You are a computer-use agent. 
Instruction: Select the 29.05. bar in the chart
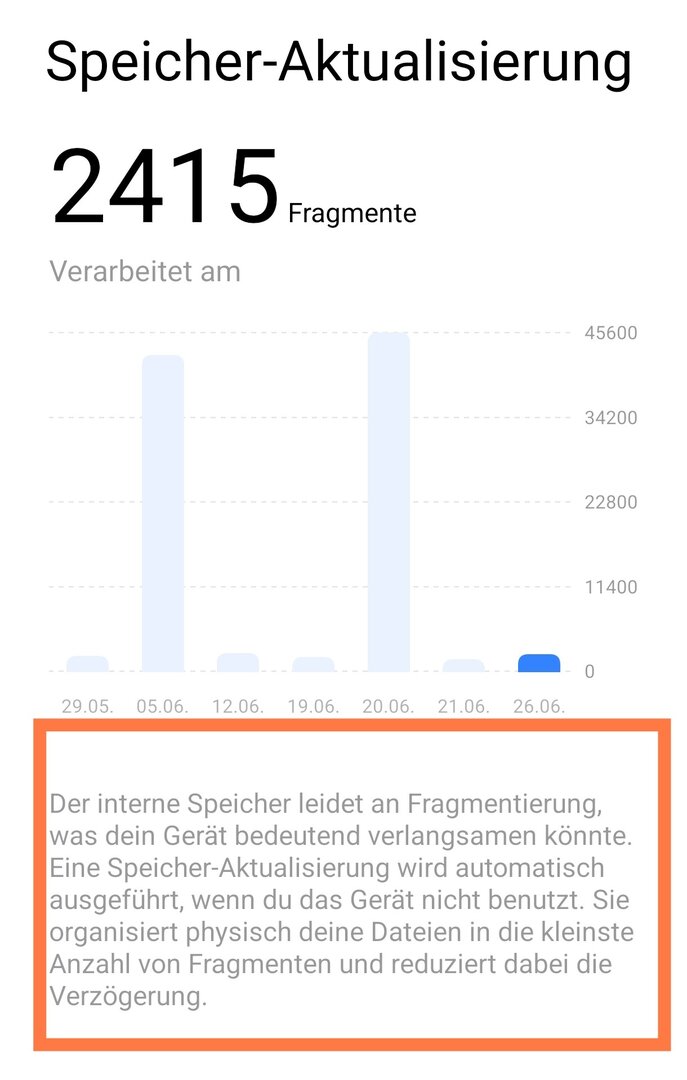click(87, 664)
